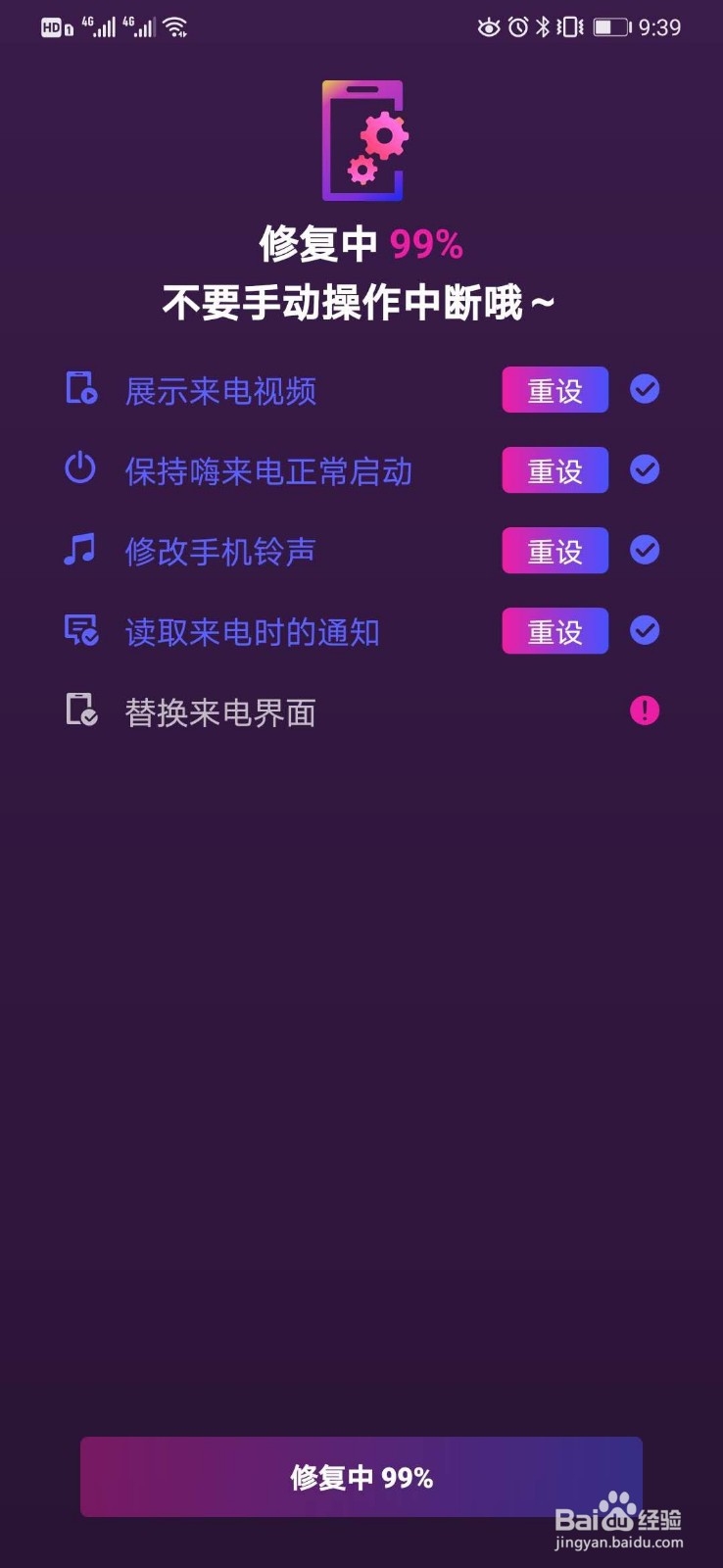Click the exclamation mark beside 替换来电界面
This screenshot has height=1568, width=723.
[645, 710]
